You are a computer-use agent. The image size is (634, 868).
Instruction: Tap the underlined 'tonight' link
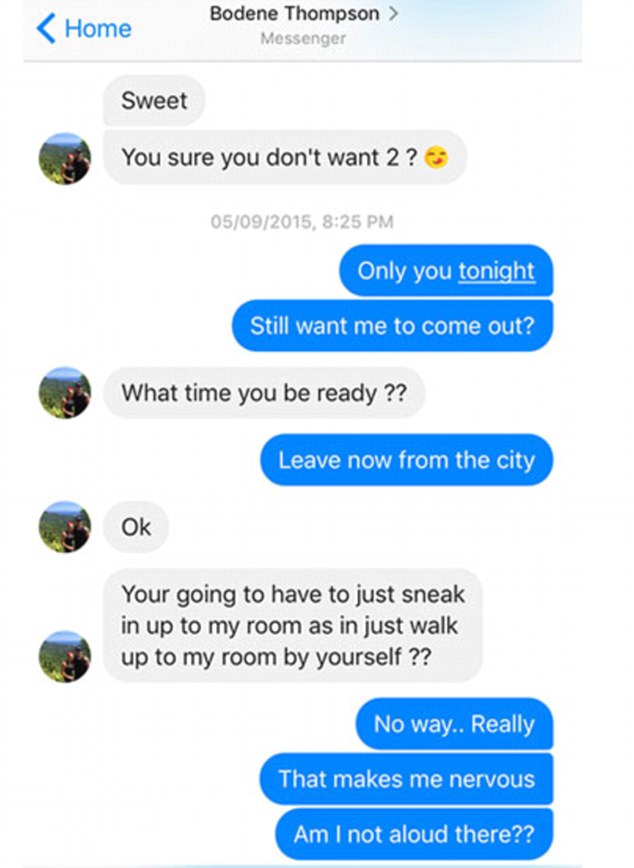point(496,271)
